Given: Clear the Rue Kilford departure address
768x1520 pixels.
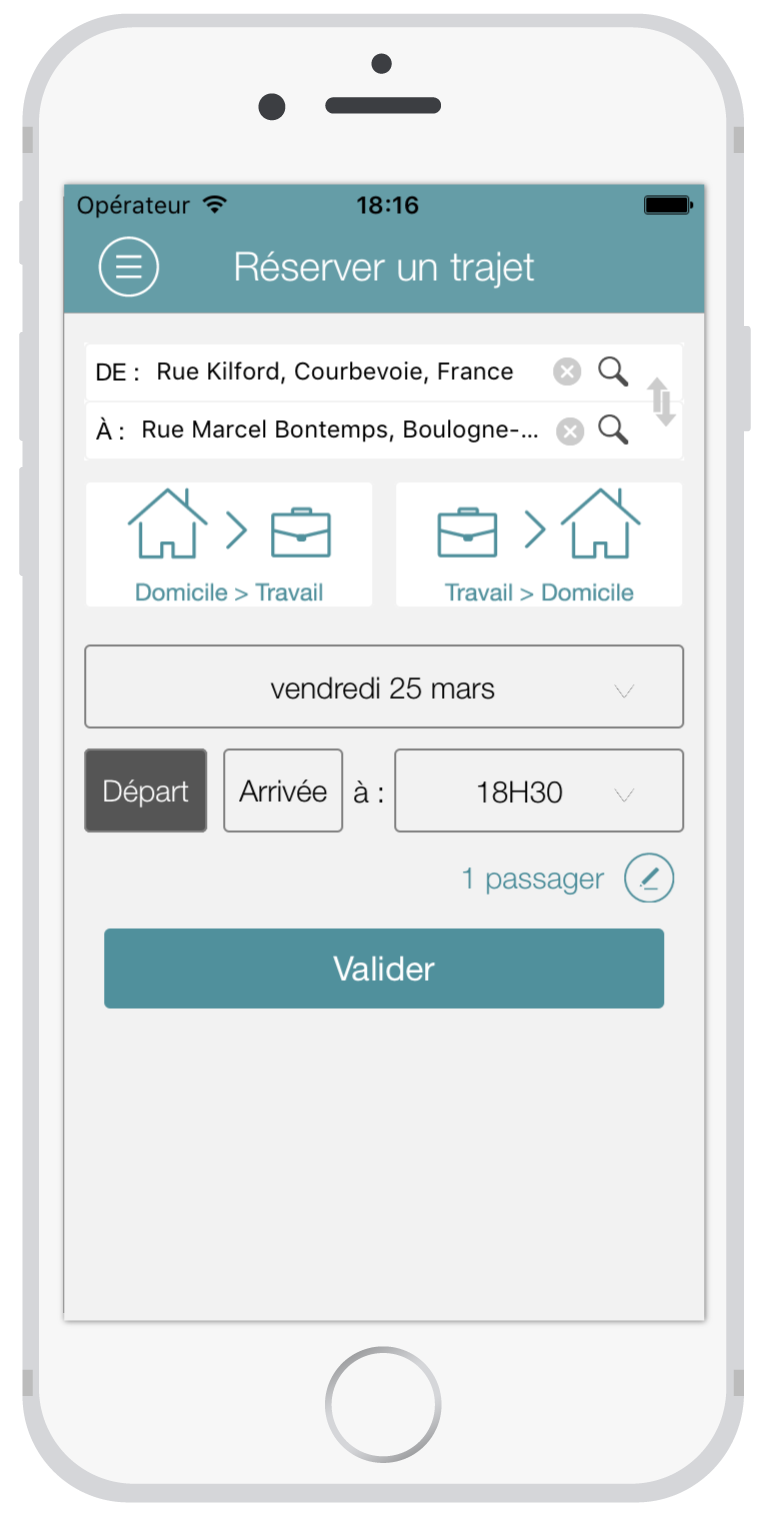Looking at the screenshot, I should tap(567, 373).
